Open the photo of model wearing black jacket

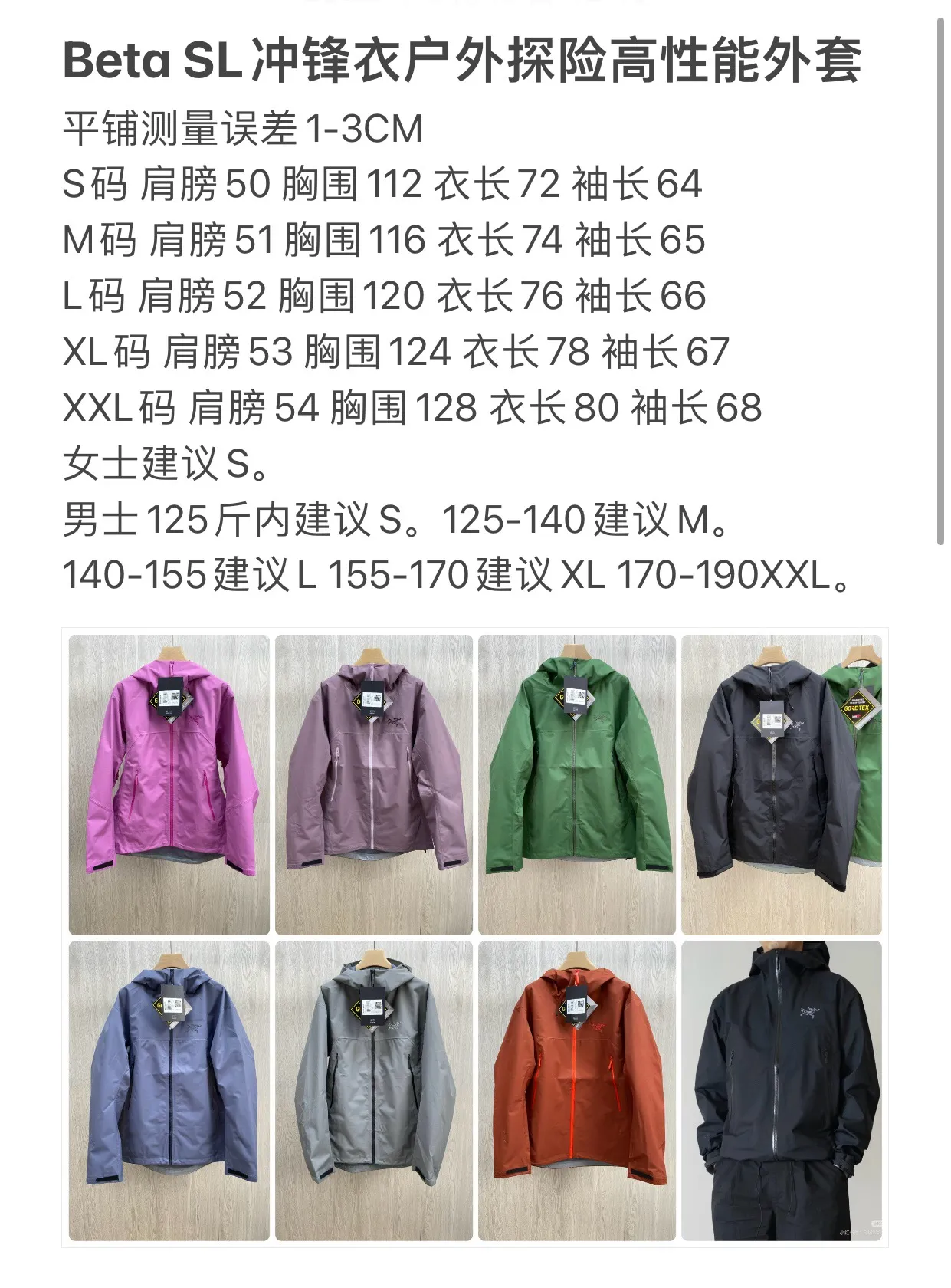pyautogui.click(x=781, y=1090)
